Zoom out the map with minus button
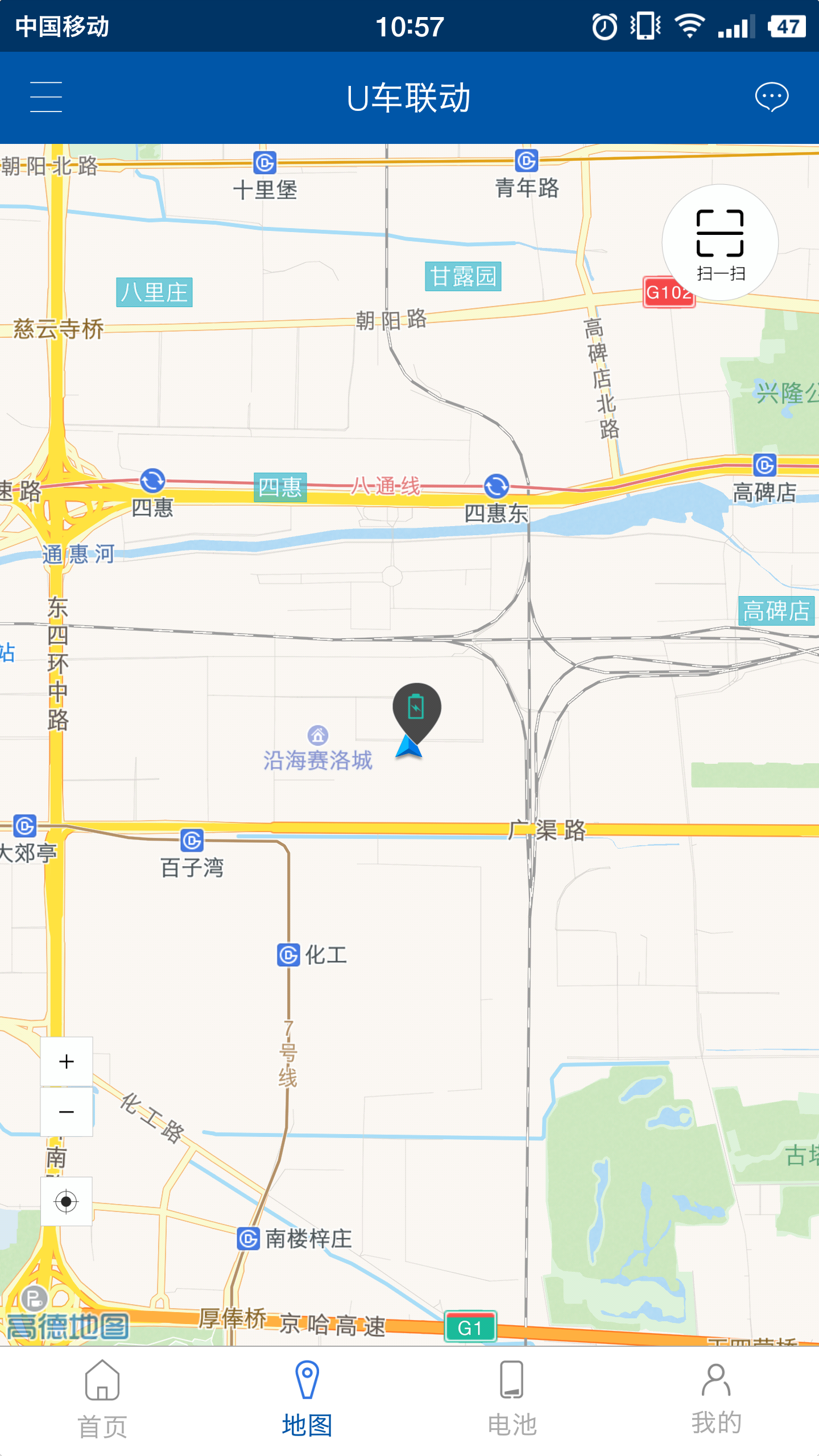The image size is (819, 1456). click(67, 1112)
